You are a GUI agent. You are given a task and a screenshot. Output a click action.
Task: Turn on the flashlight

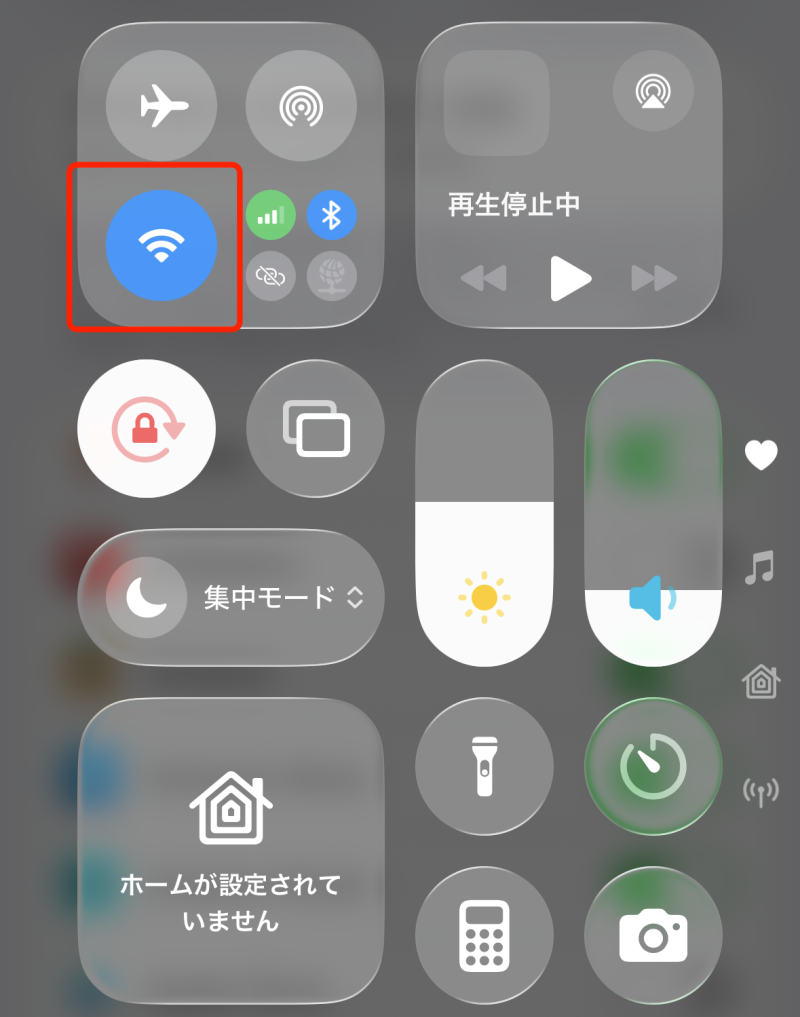click(x=484, y=767)
